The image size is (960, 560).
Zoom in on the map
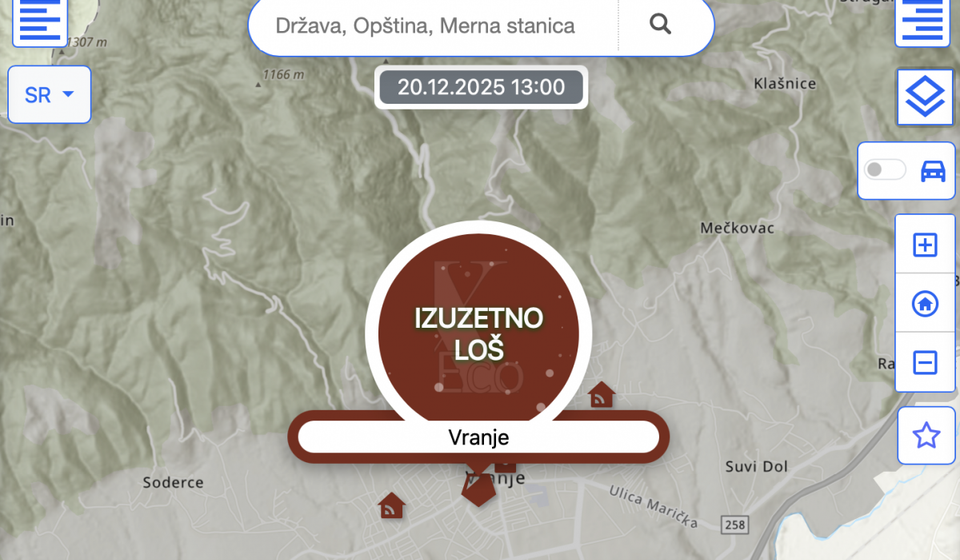(x=925, y=245)
